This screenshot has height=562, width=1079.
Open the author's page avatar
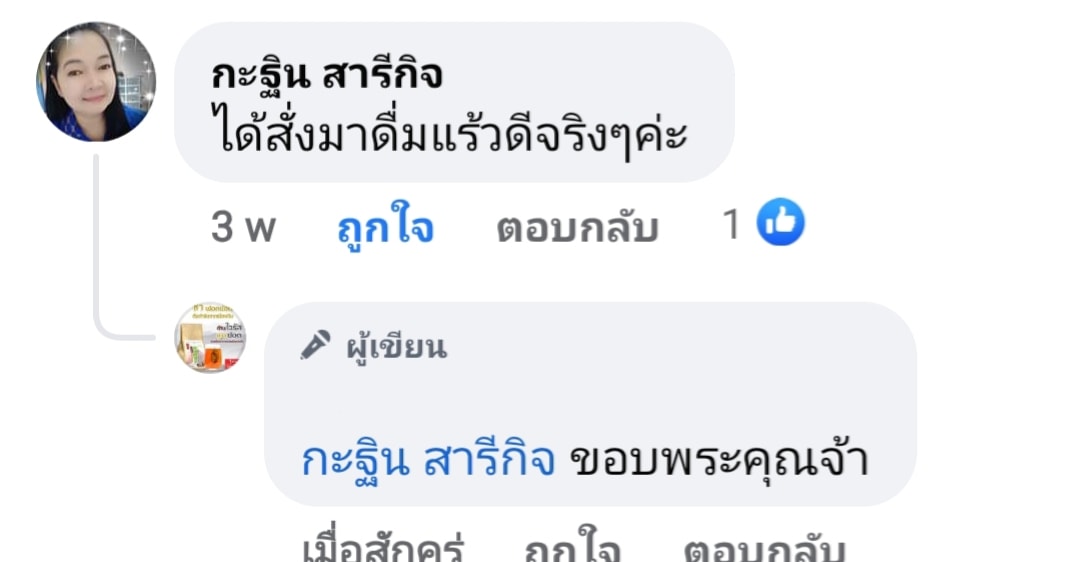pyautogui.click(x=210, y=338)
